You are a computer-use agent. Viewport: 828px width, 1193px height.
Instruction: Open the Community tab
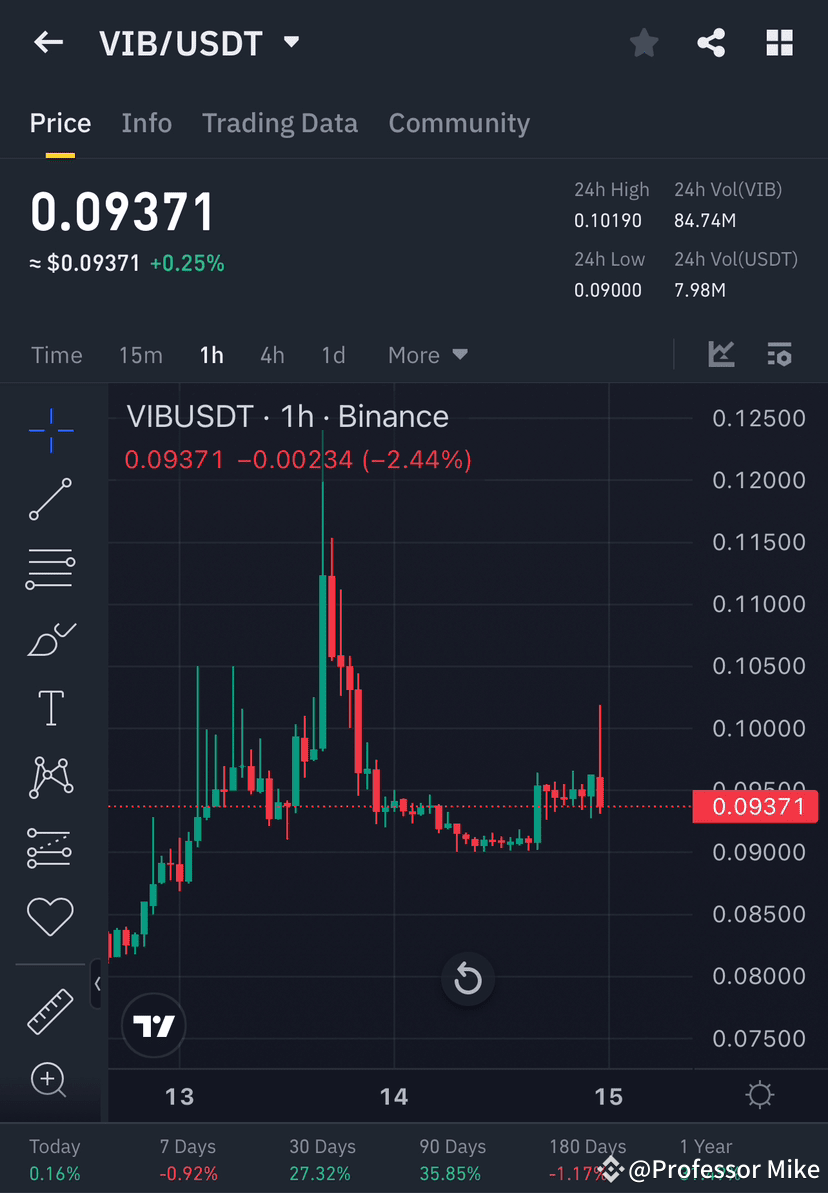point(459,122)
